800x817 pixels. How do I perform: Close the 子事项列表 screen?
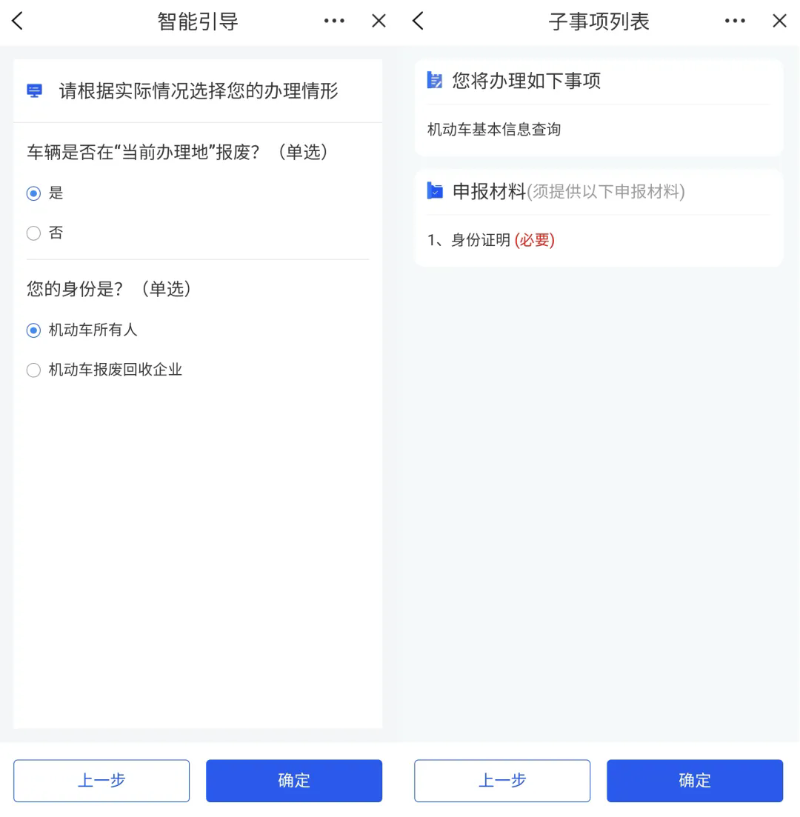780,21
